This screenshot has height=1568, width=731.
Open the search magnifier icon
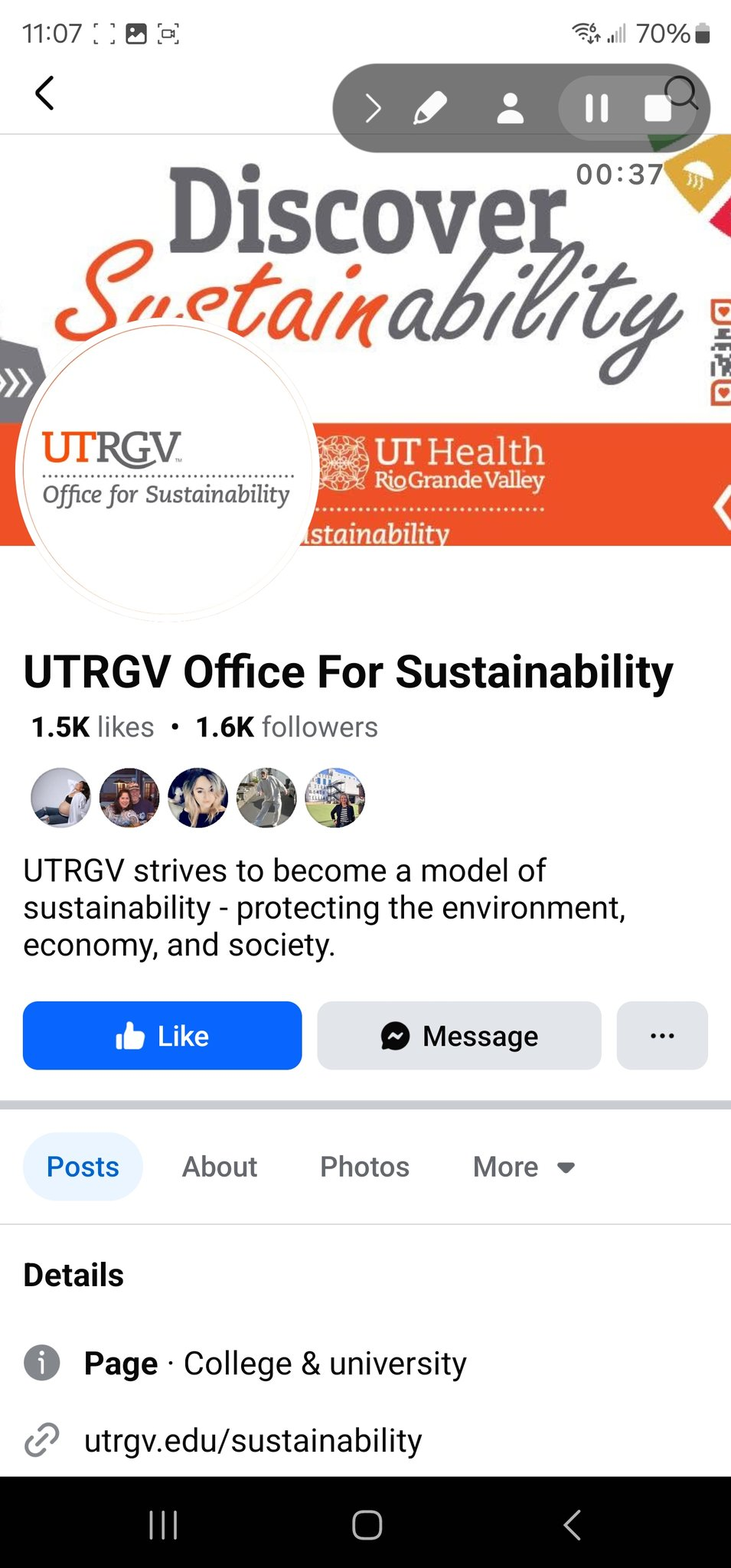(680, 93)
